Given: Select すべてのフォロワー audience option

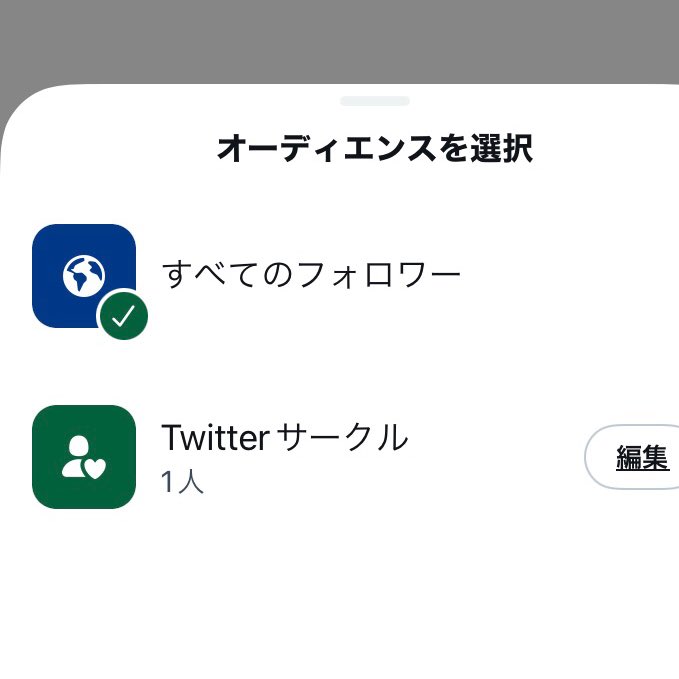Looking at the screenshot, I should point(310,274).
